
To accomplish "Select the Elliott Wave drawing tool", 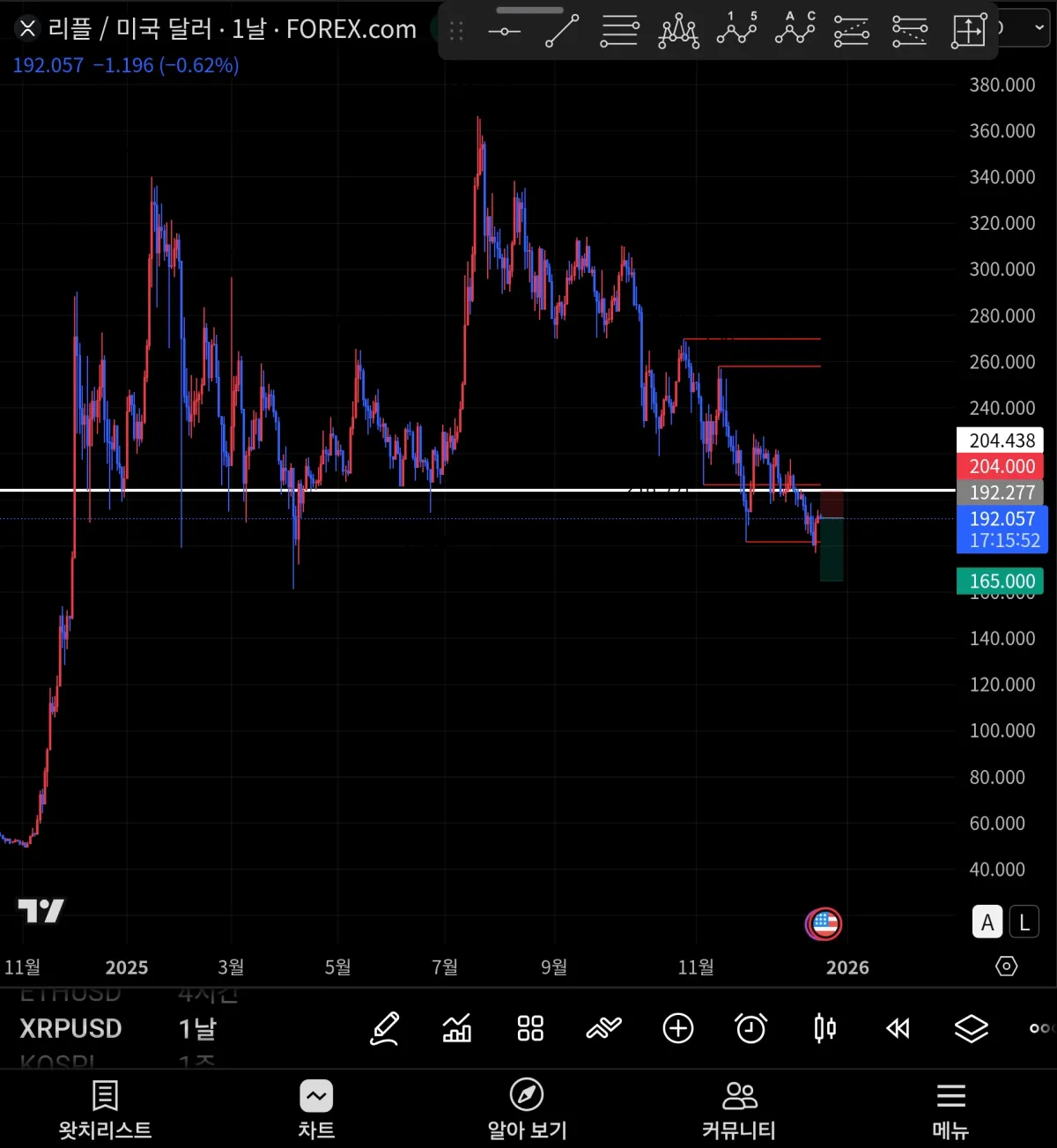I will (737, 29).
